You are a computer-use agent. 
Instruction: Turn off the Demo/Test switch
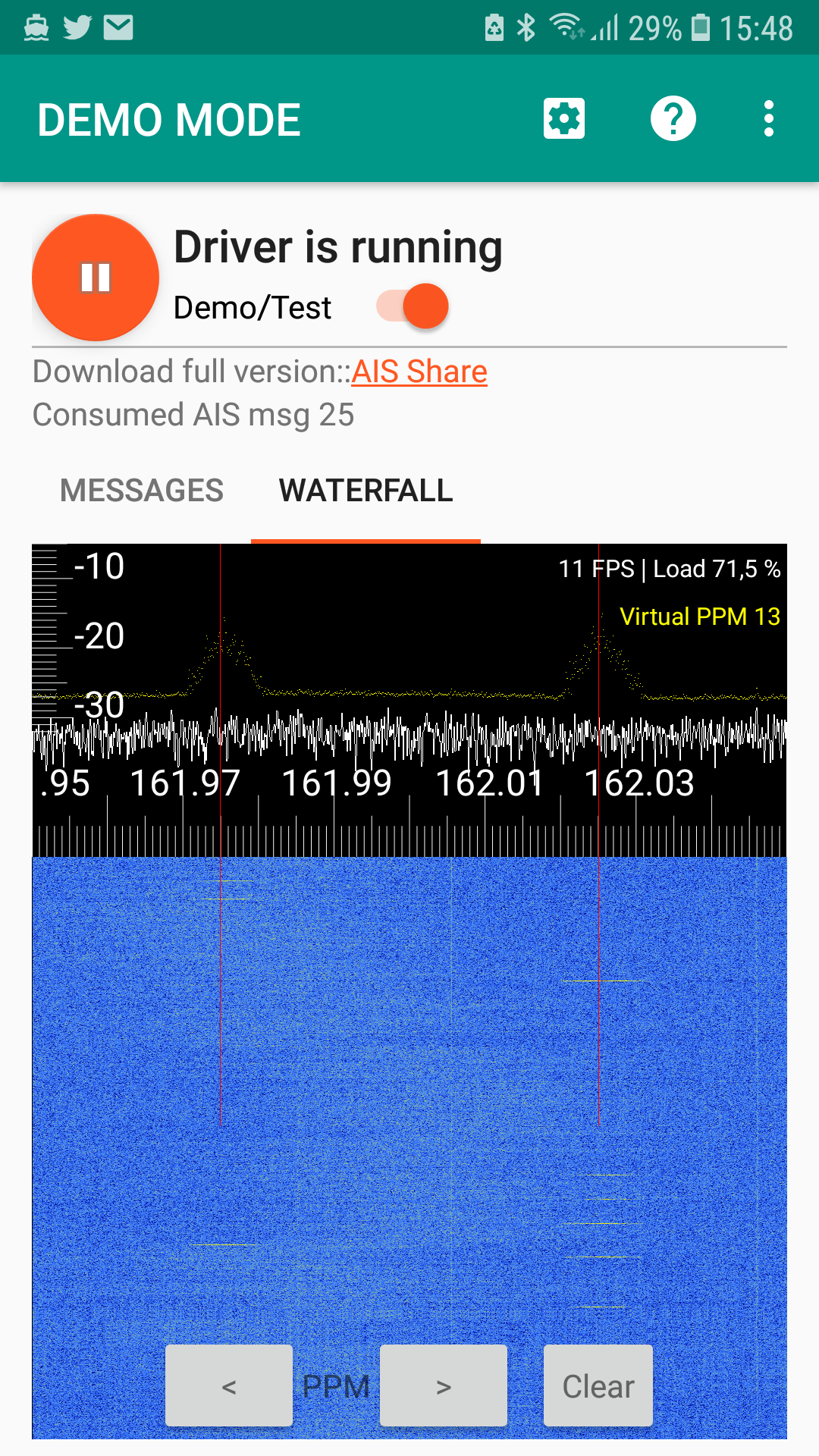coord(414,306)
